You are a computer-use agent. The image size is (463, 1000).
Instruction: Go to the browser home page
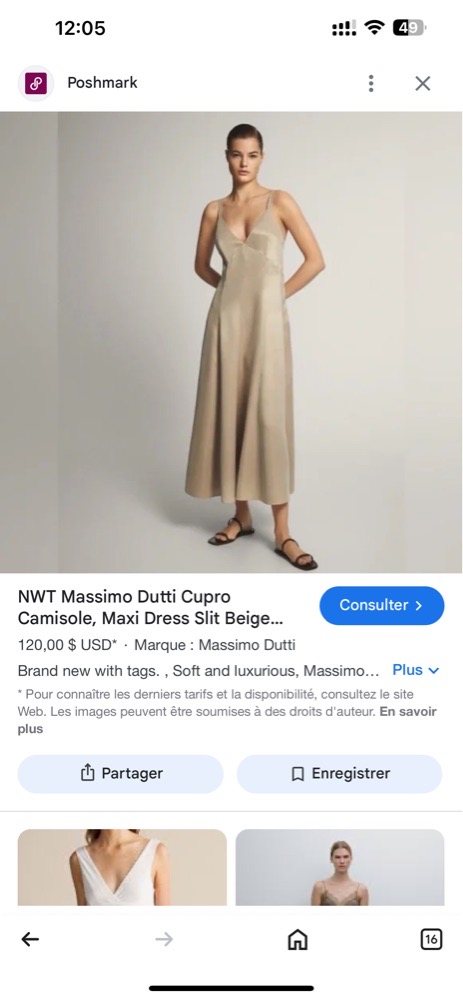click(x=297, y=939)
